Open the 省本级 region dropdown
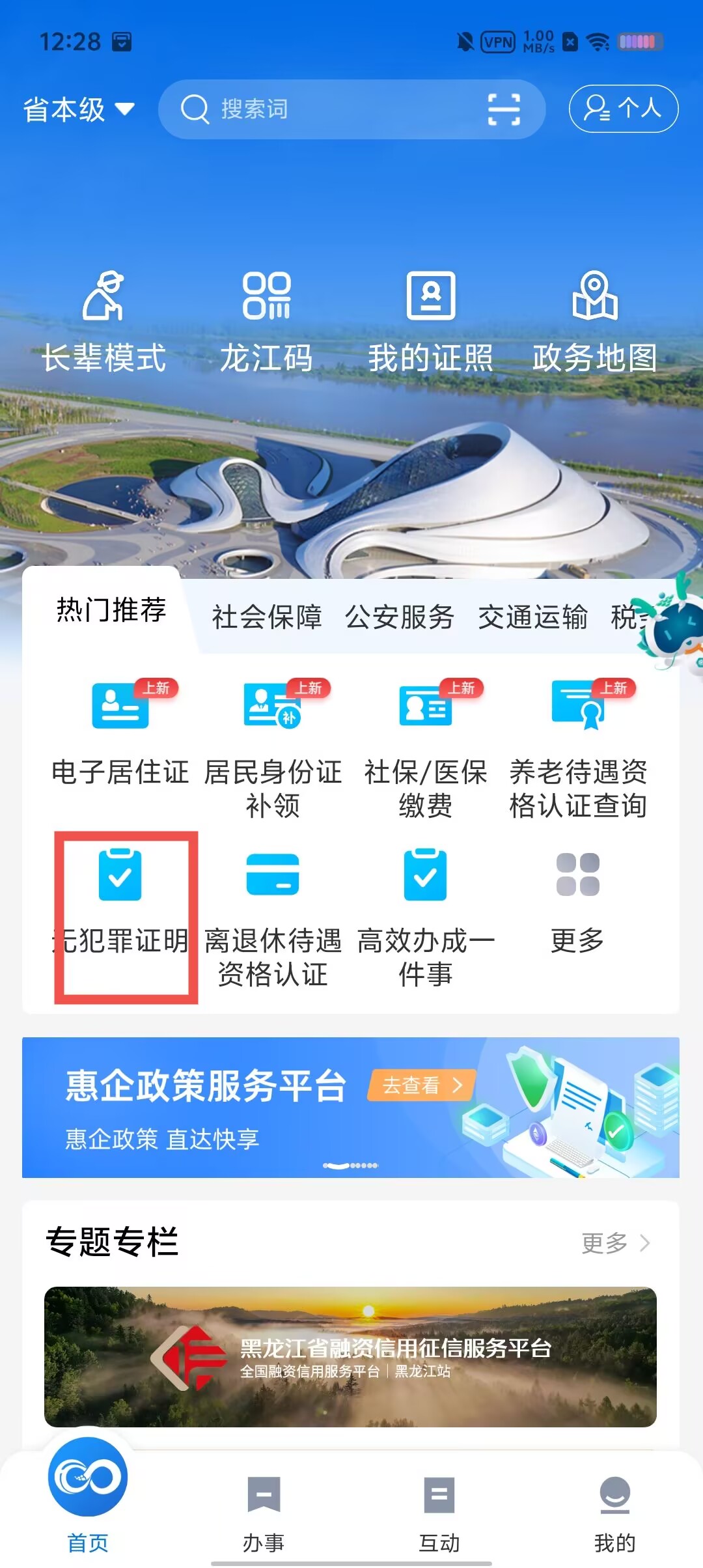Image resolution: width=703 pixels, height=1568 pixels. click(78, 109)
